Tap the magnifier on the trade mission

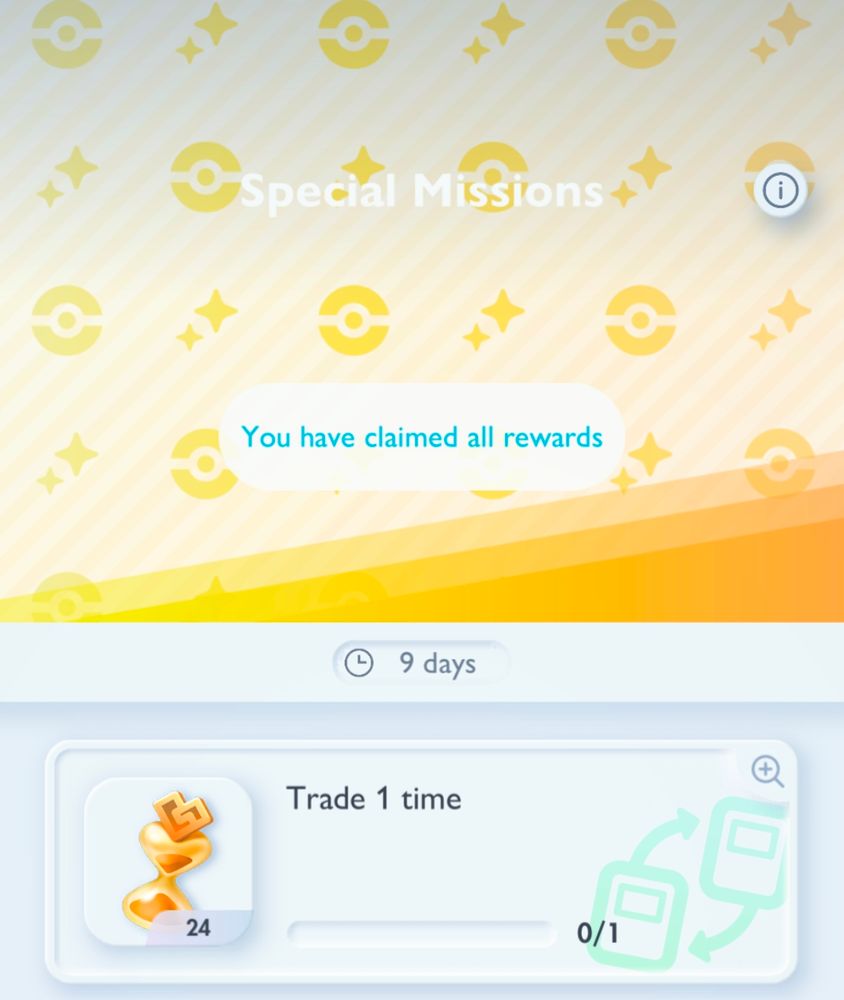767,771
